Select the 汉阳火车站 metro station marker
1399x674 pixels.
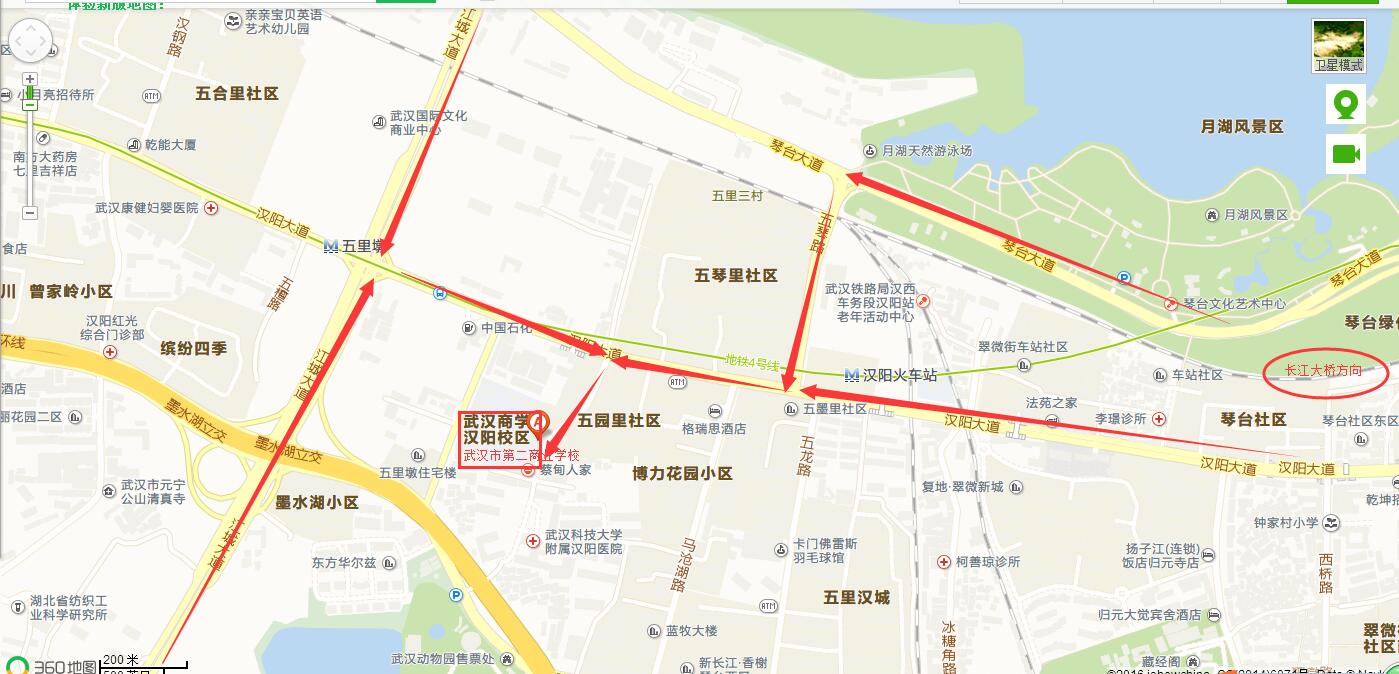click(x=852, y=375)
